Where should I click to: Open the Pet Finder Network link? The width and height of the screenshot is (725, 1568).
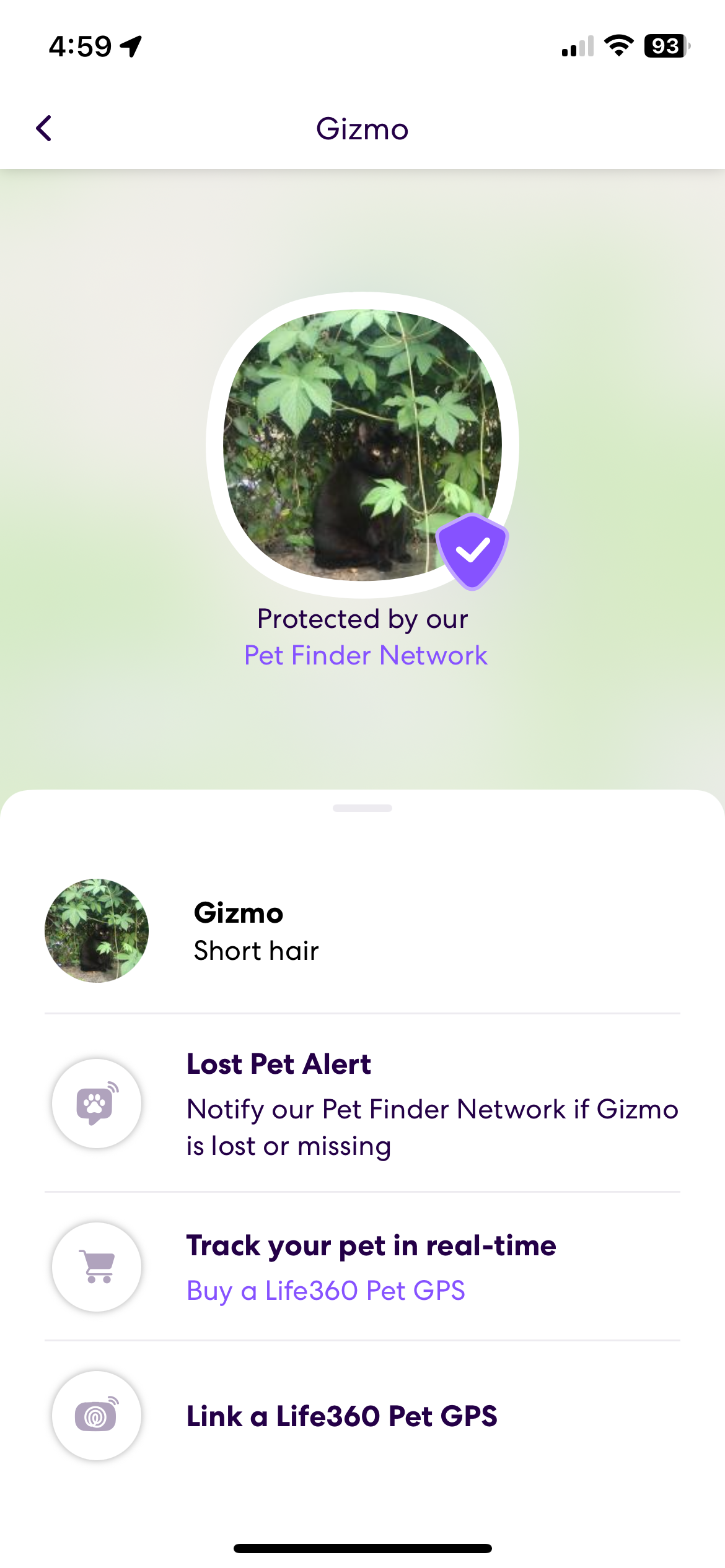pos(364,655)
